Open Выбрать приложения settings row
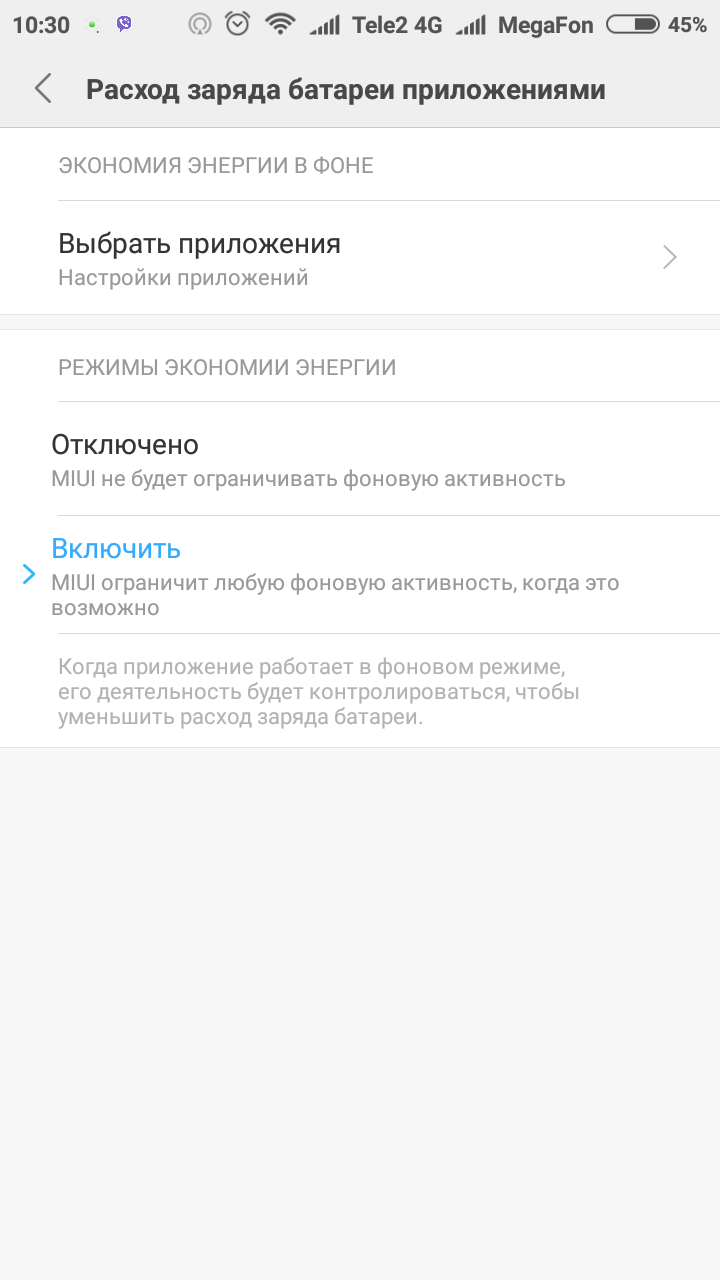720x1280 pixels. tap(360, 258)
